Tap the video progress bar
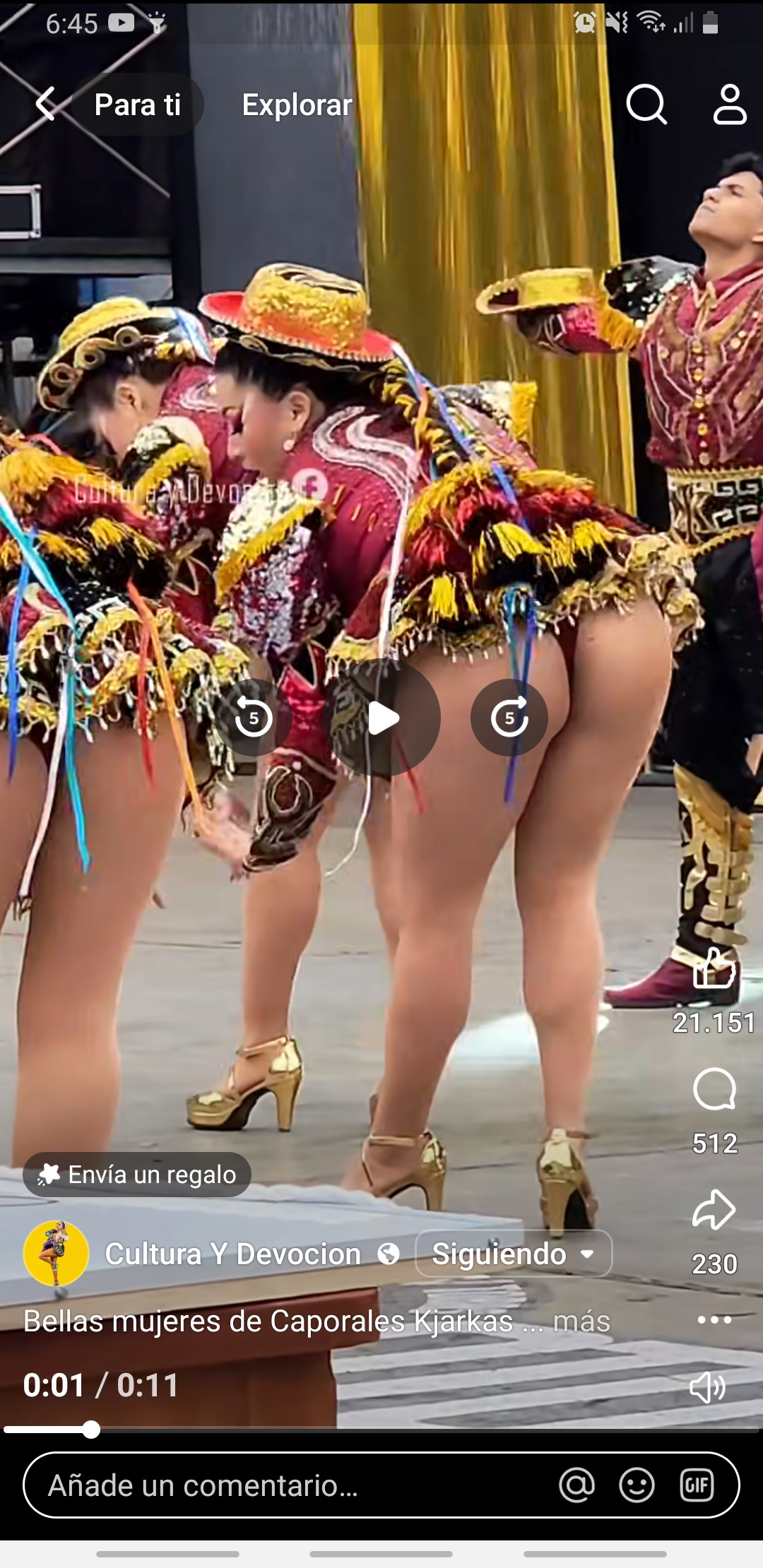 (381, 1430)
